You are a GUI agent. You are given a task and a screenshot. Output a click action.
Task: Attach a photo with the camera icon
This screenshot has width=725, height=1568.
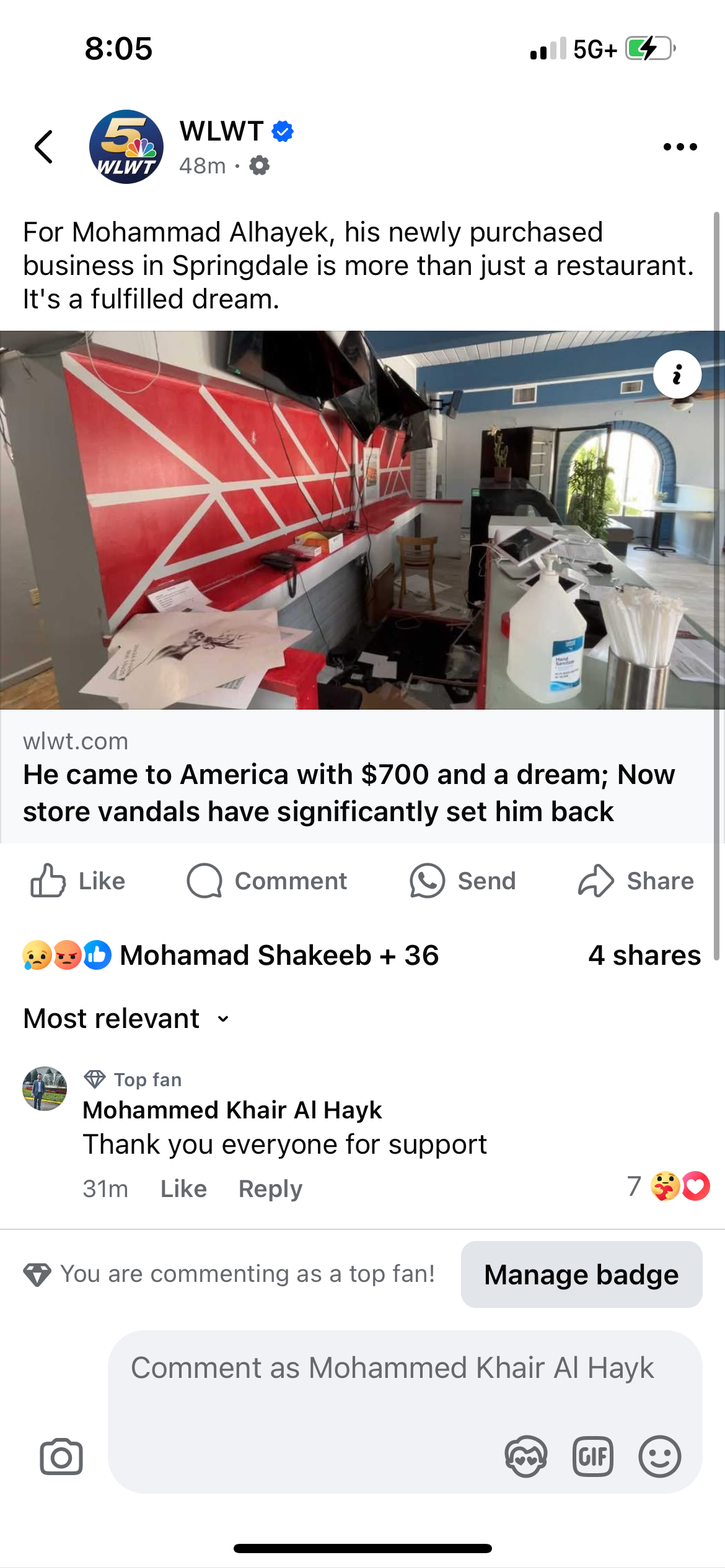(x=61, y=1457)
